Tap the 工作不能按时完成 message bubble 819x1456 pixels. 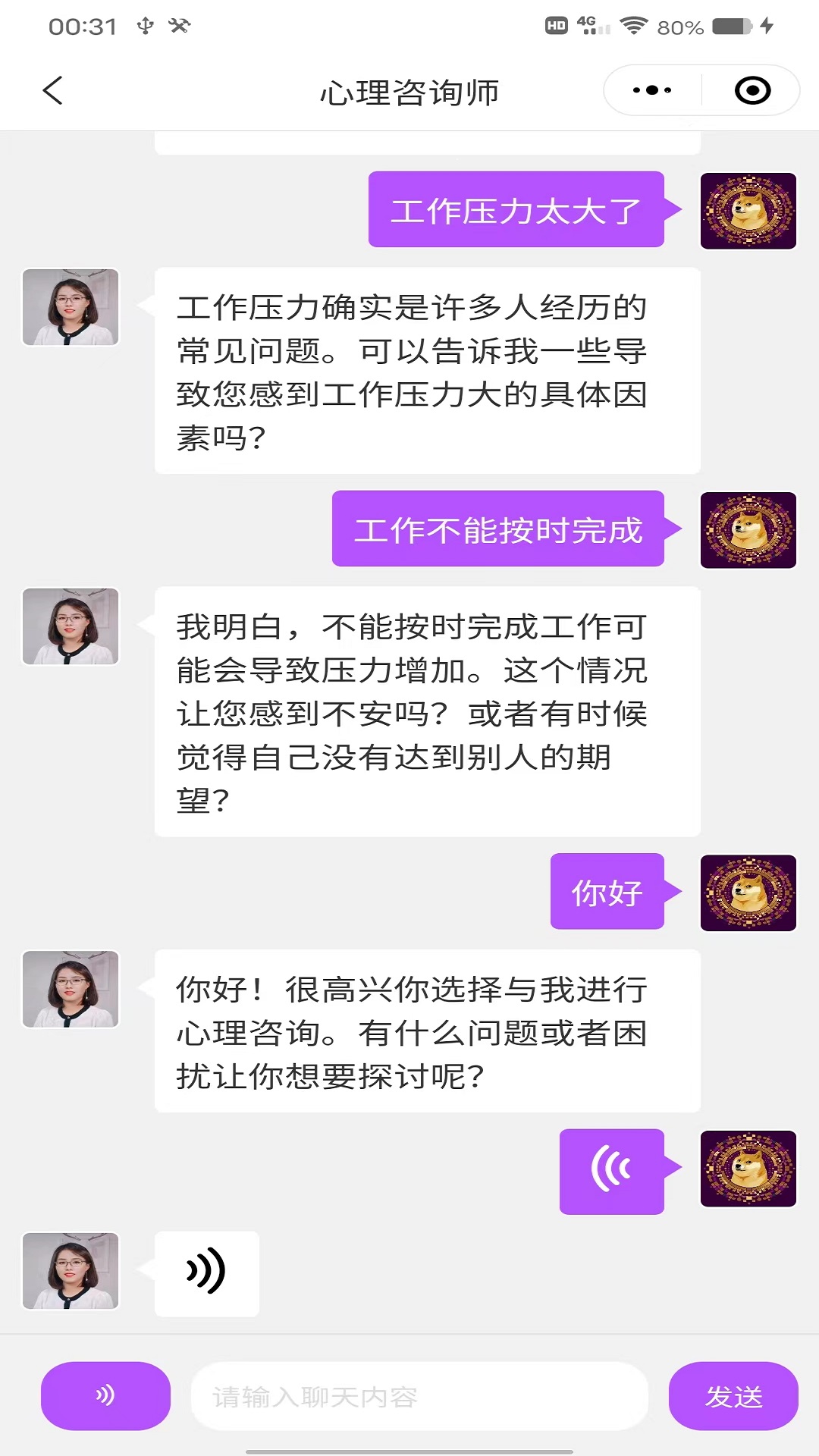[497, 530]
